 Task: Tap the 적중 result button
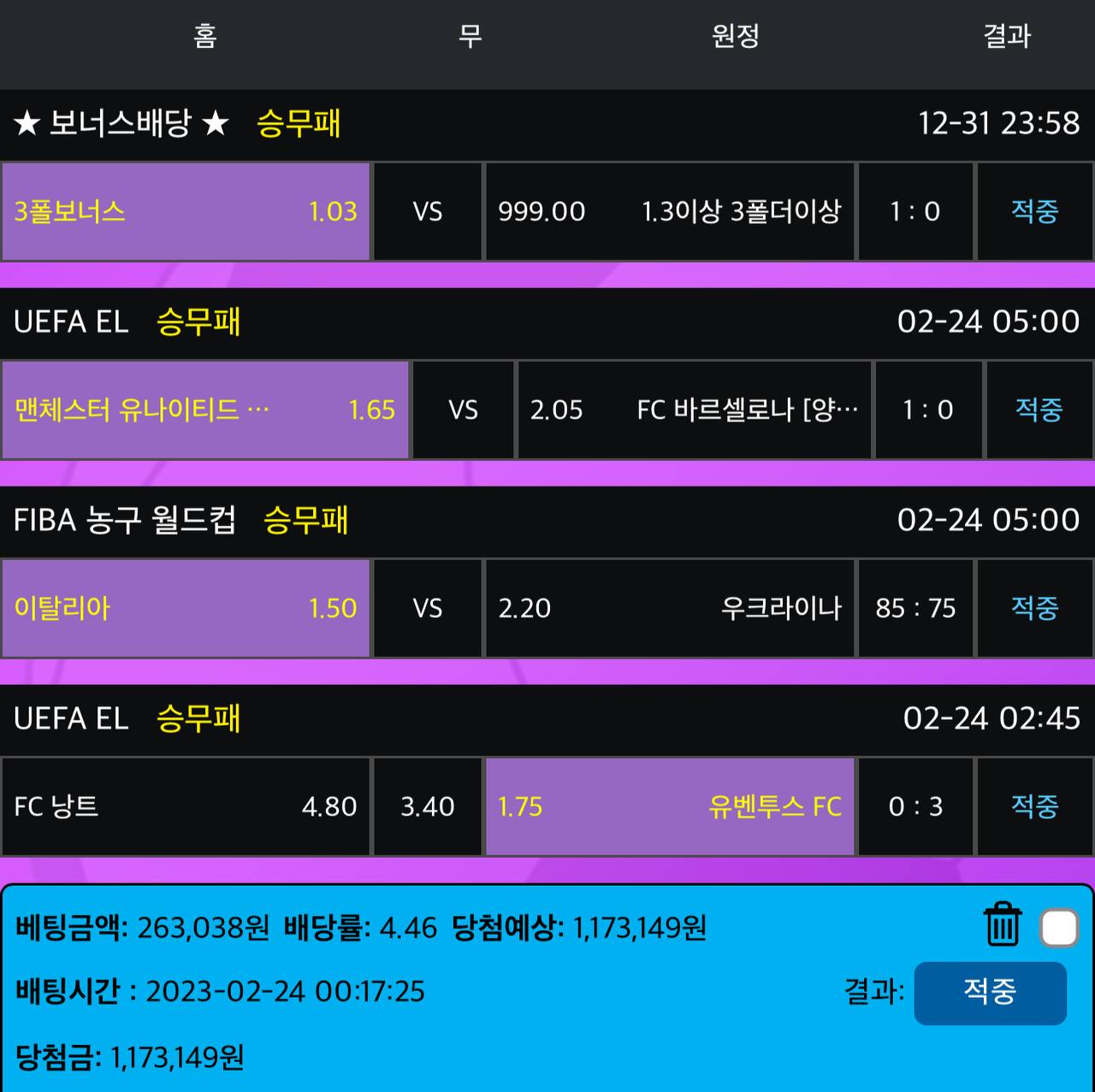(990, 992)
